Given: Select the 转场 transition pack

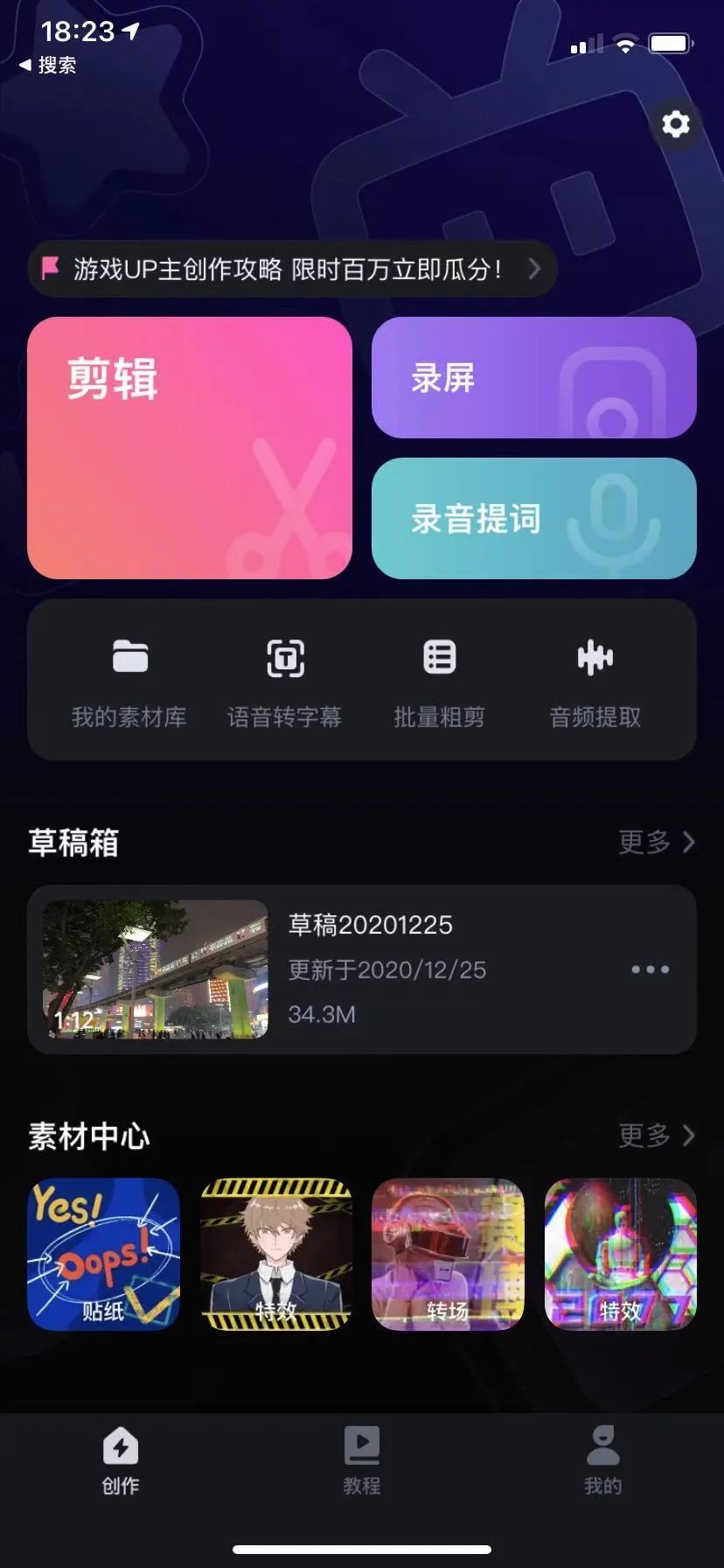Looking at the screenshot, I should tap(448, 1256).
